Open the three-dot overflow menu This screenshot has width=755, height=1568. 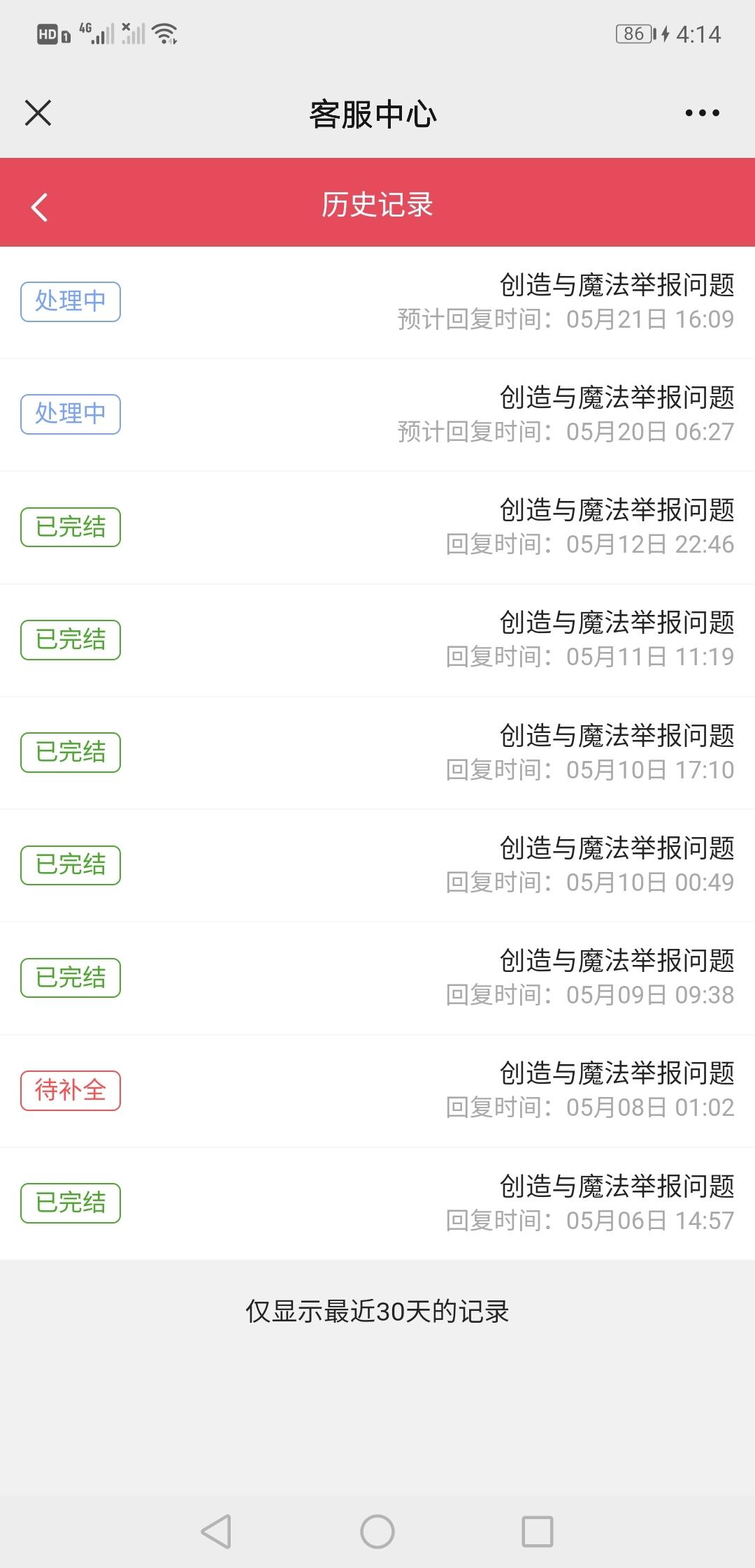coord(702,112)
